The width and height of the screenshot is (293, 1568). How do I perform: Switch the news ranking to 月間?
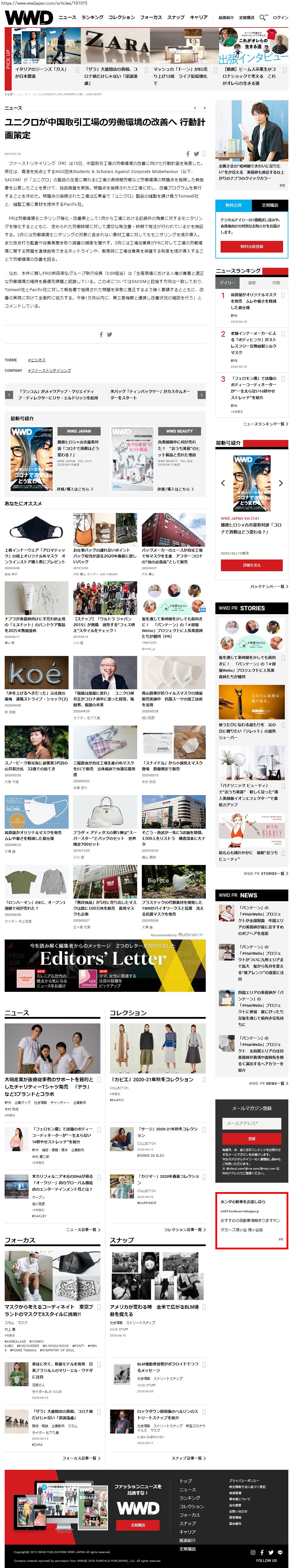(x=276, y=283)
